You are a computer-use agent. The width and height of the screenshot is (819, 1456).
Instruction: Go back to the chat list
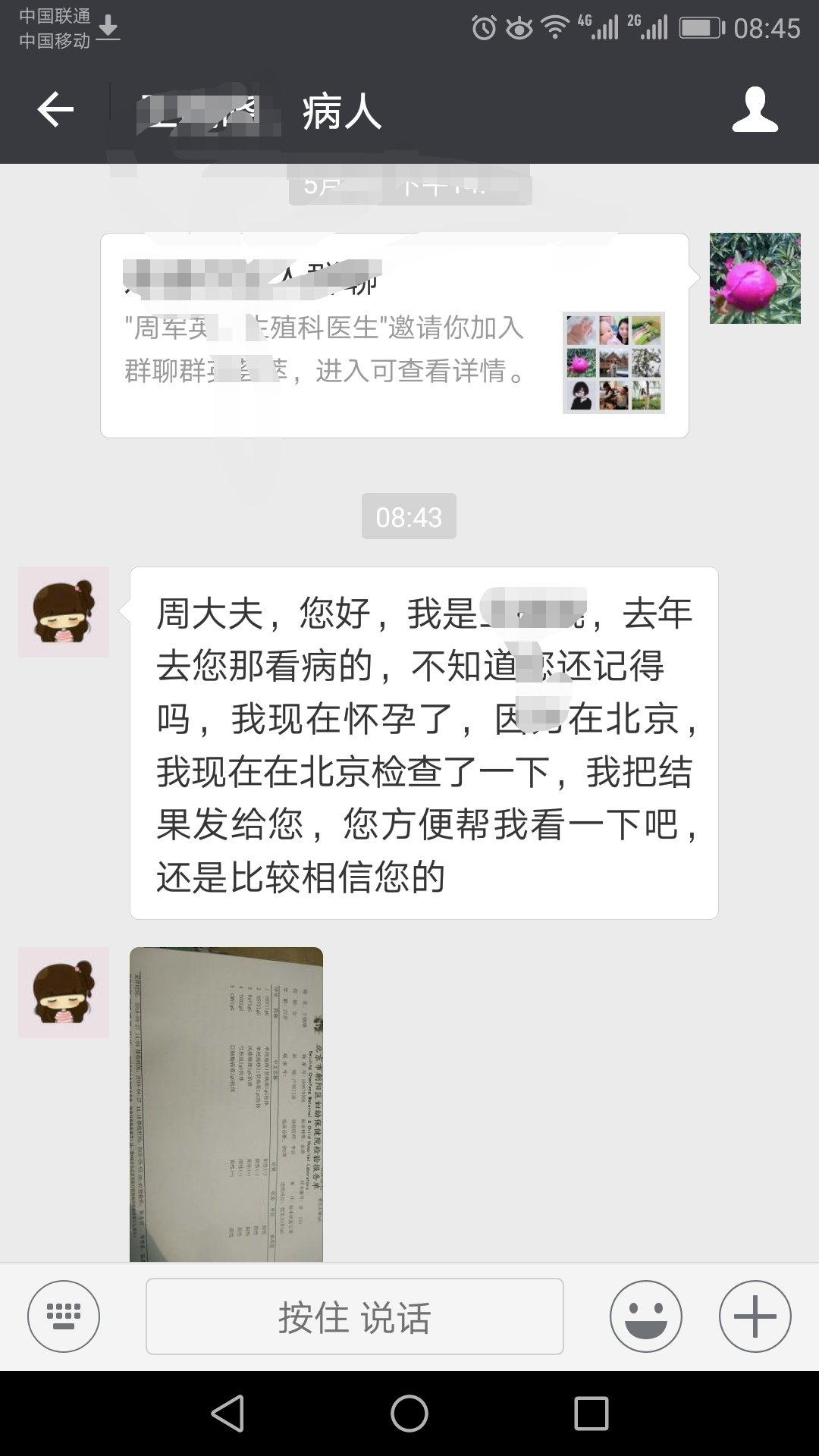(x=55, y=111)
